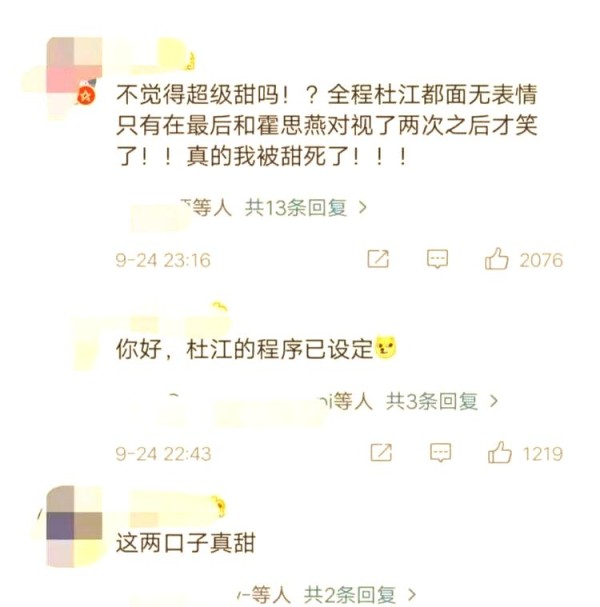Reply to the comment posted 9-24 23:16
The height and width of the screenshot is (607, 600).
437,260
